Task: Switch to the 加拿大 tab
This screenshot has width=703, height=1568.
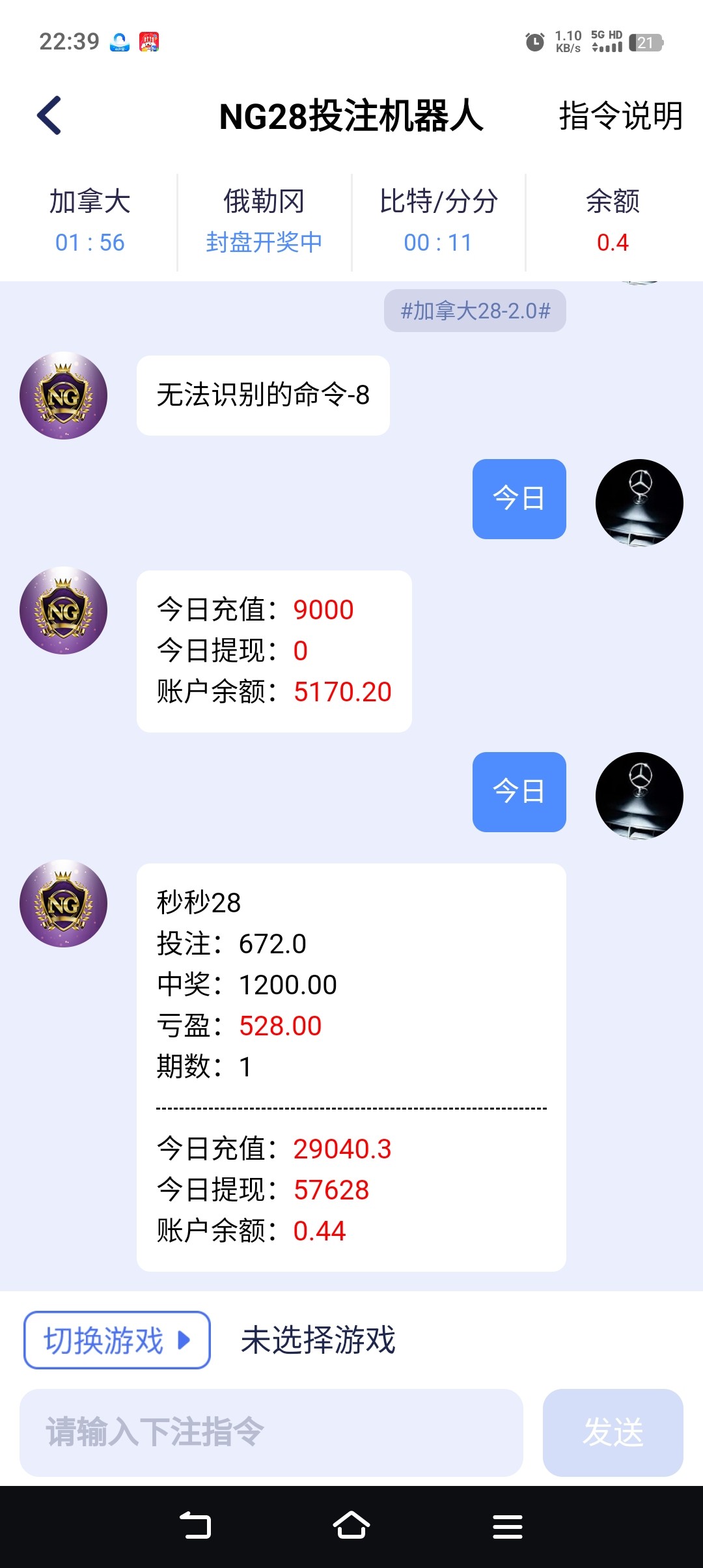Action: pos(88,221)
